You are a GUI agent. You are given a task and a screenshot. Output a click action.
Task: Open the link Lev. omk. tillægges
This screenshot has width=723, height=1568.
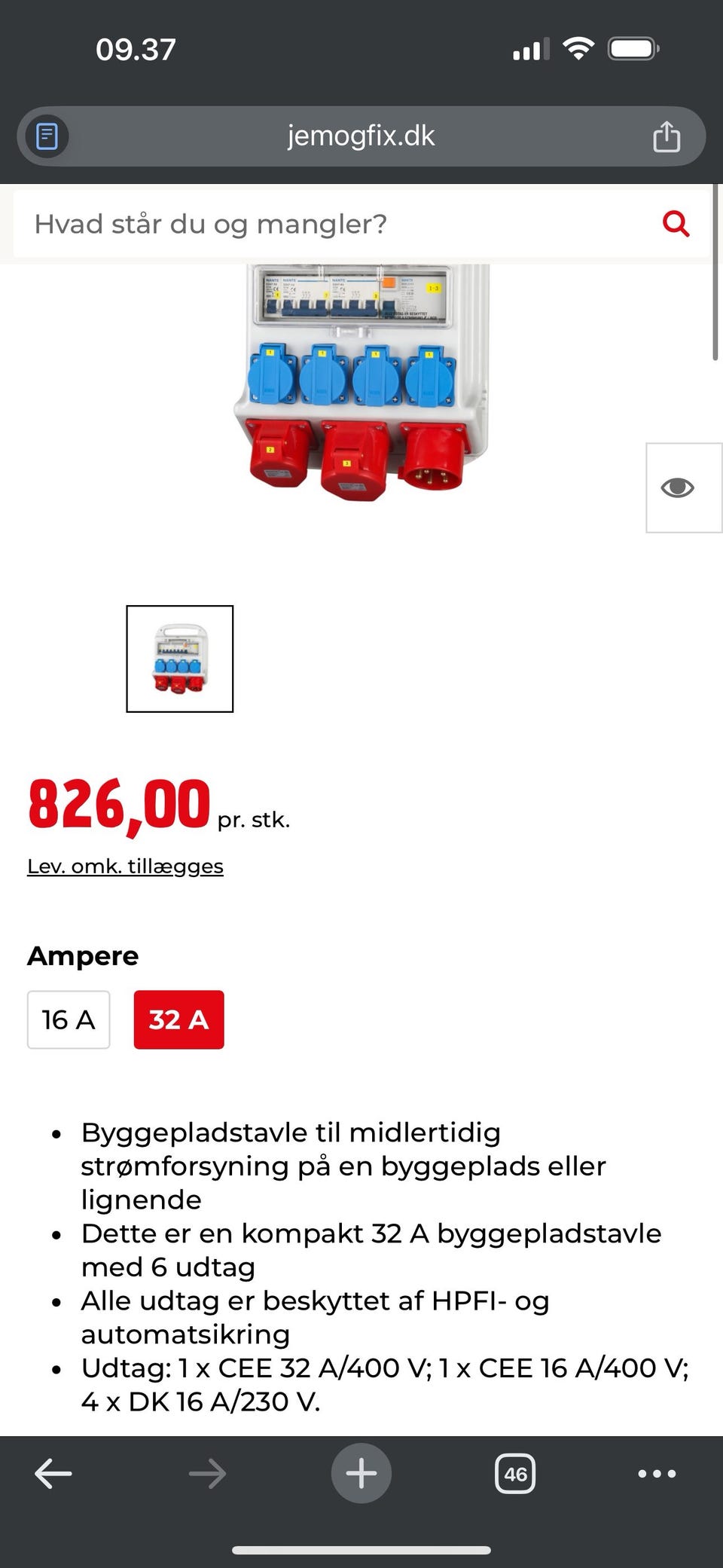pyautogui.click(x=125, y=866)
